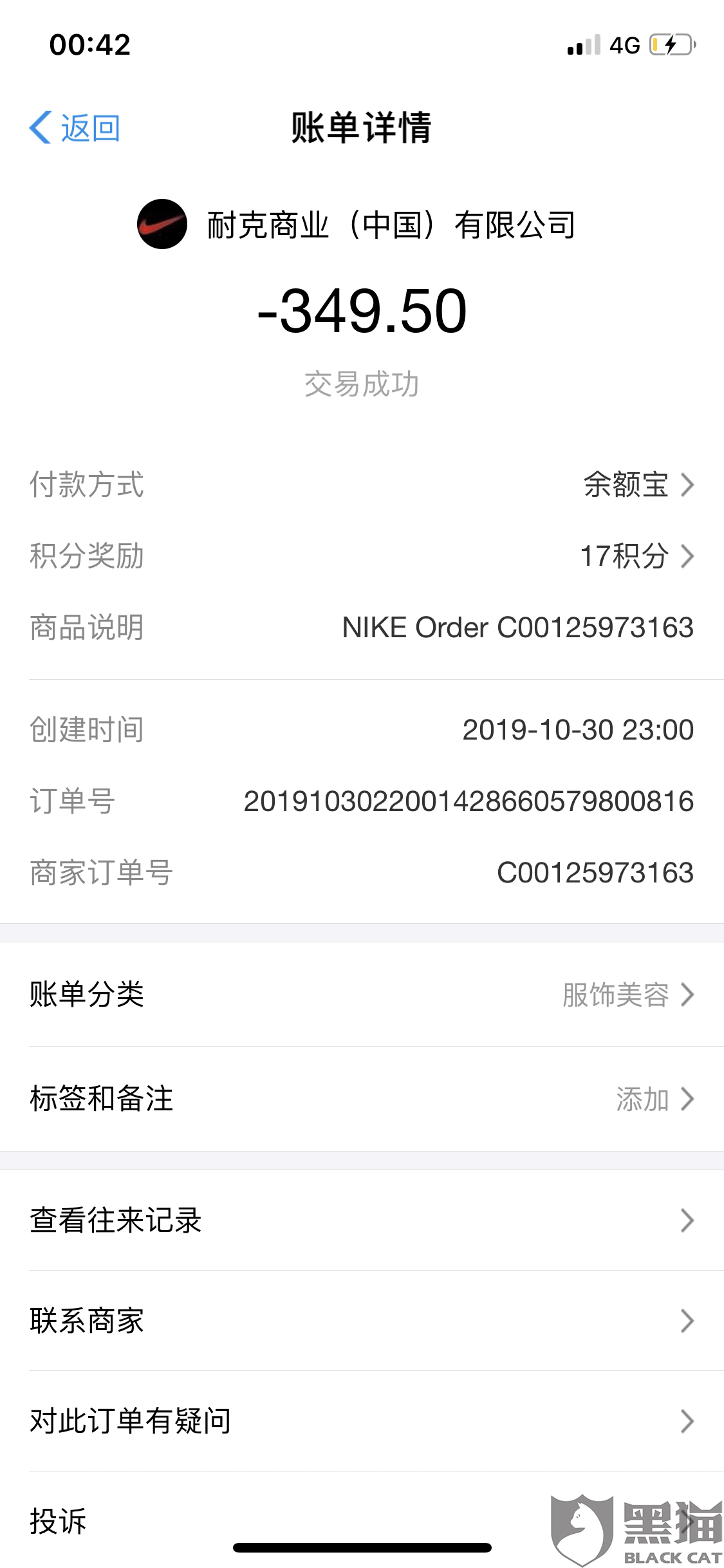The height and width of the screenshot is (1568, 724).
Task: Tap 对此订单有疑问 row
Action: click(x=362, y=1421)
